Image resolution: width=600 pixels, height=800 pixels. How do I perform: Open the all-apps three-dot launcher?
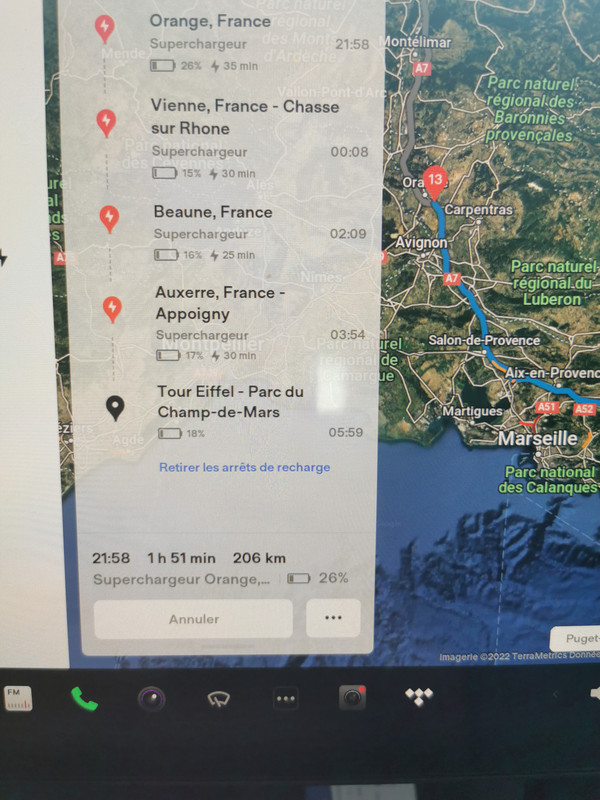(x=285, y=698)
